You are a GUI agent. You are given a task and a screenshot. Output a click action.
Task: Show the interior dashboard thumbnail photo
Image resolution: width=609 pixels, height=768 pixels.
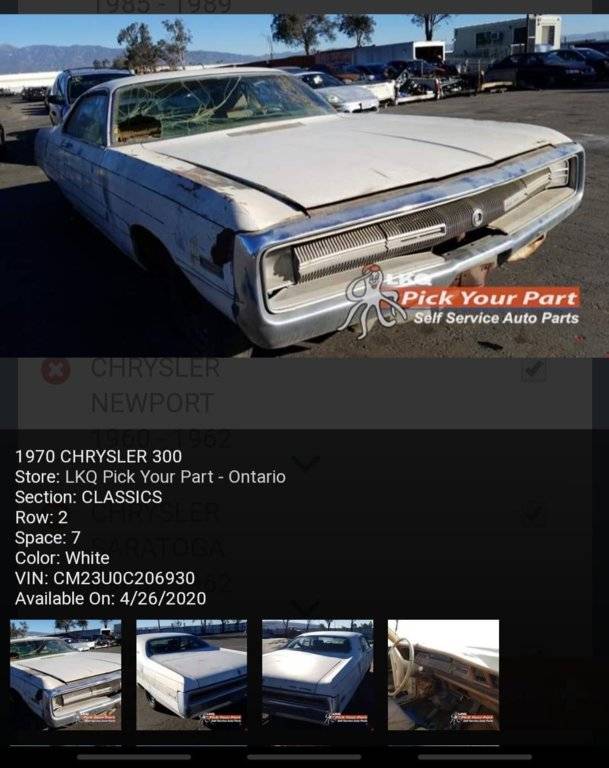pyautogui.click(x=443, y=675)
